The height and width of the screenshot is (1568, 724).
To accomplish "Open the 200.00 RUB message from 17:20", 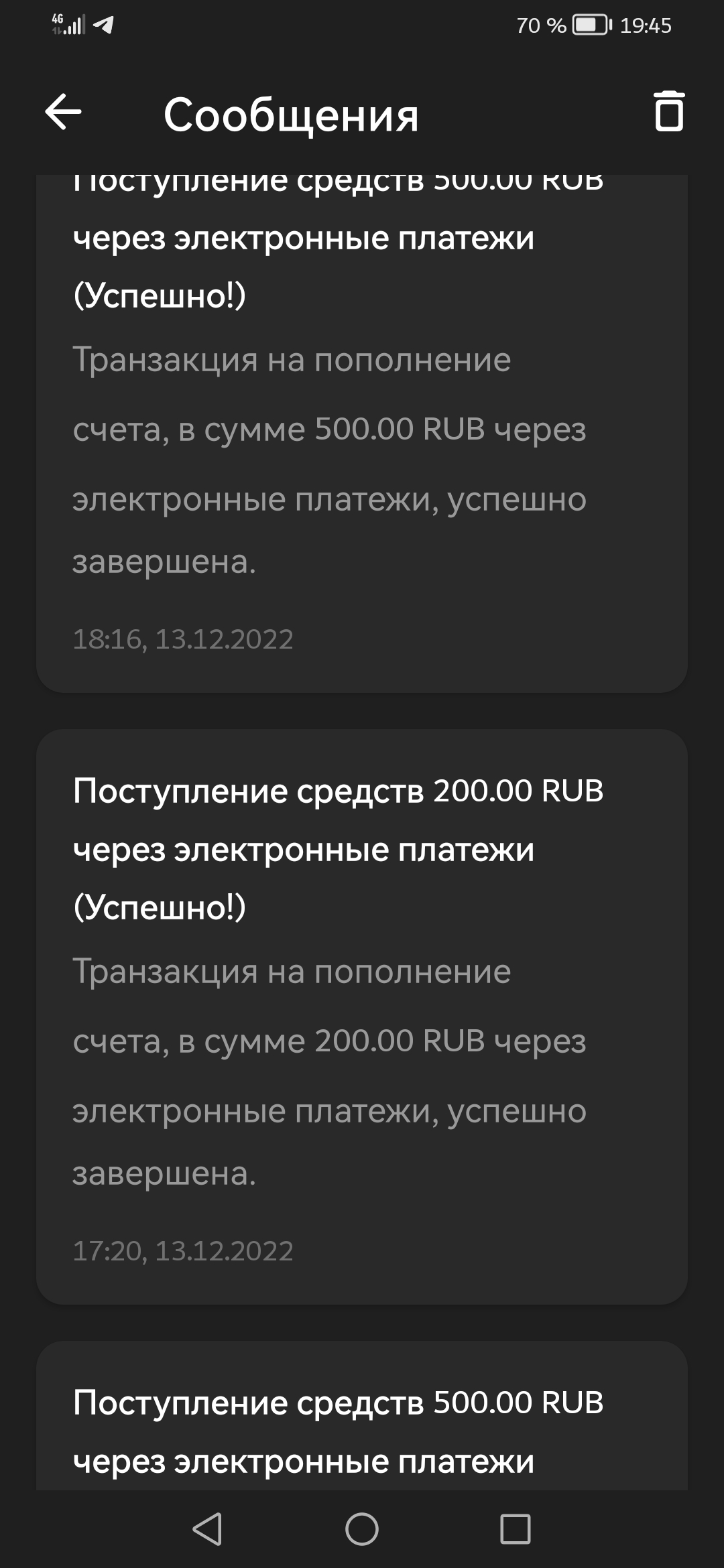I will (x=362, y=1015).
